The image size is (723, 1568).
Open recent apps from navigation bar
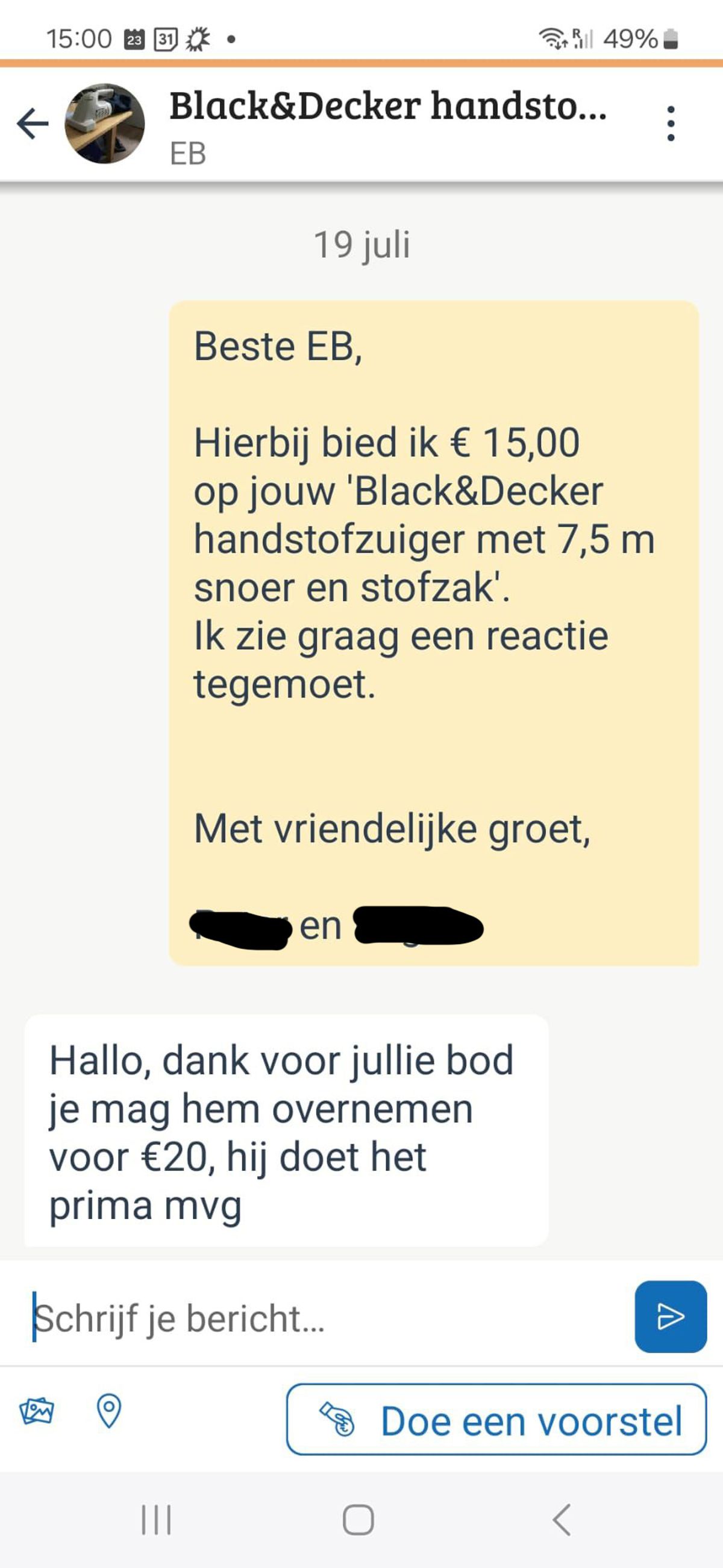coord(157,1519)
